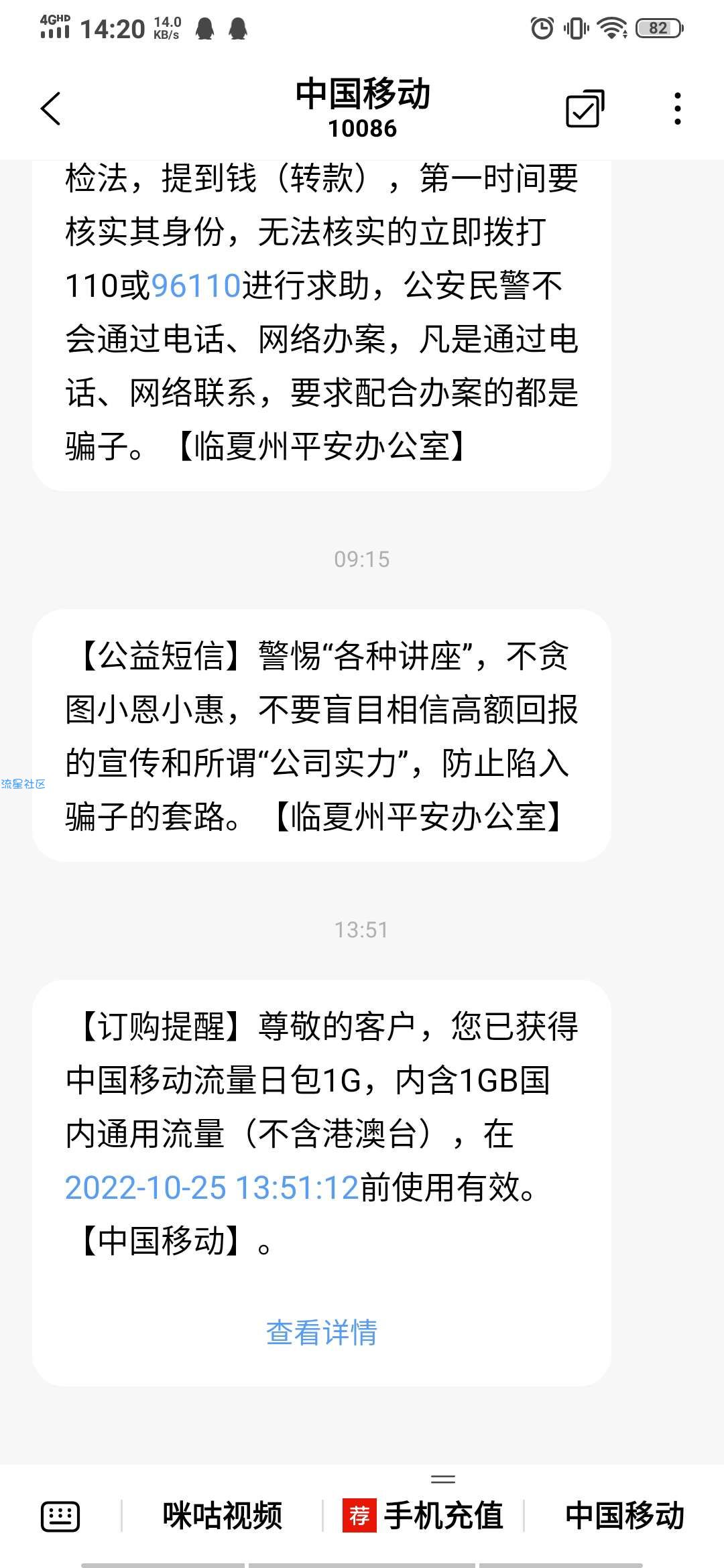Viewport: 724px width, 1568px height.
Task: Open the 咪咕视频 menu
Action: [x=223, y=1516]
